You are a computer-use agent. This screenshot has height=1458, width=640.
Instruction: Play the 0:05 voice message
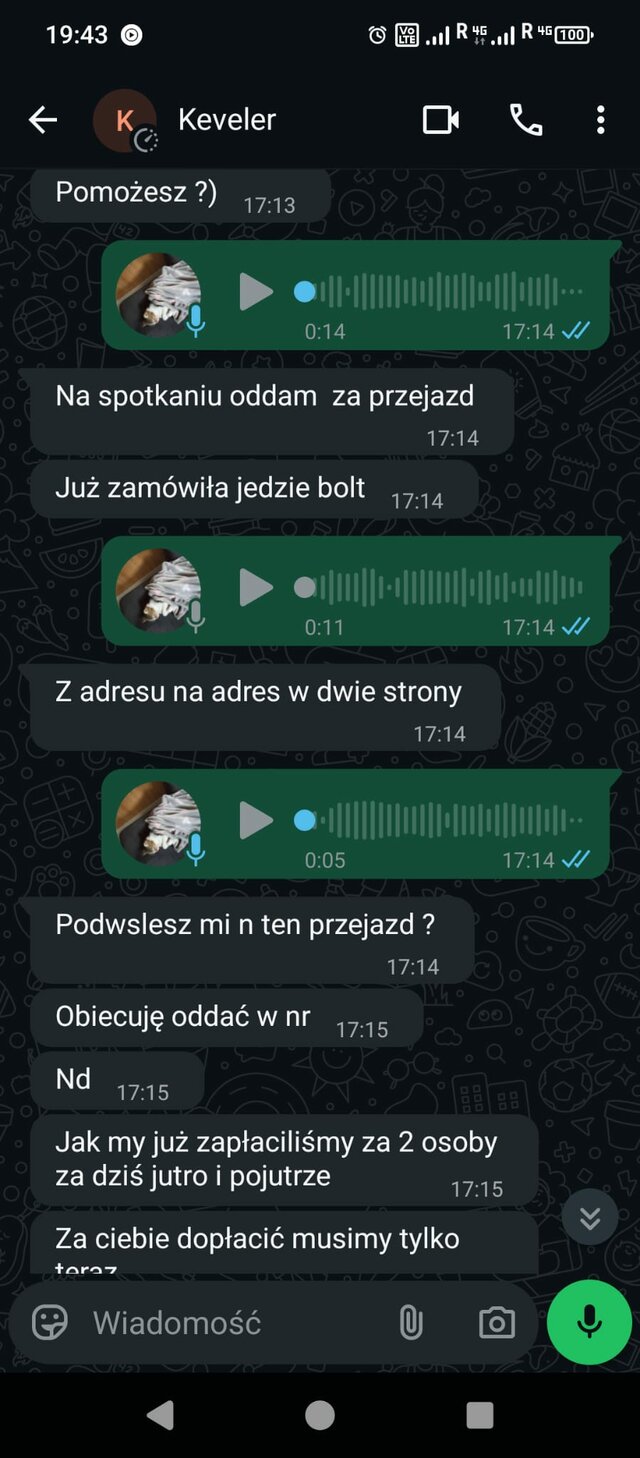[x=256, y=821]
